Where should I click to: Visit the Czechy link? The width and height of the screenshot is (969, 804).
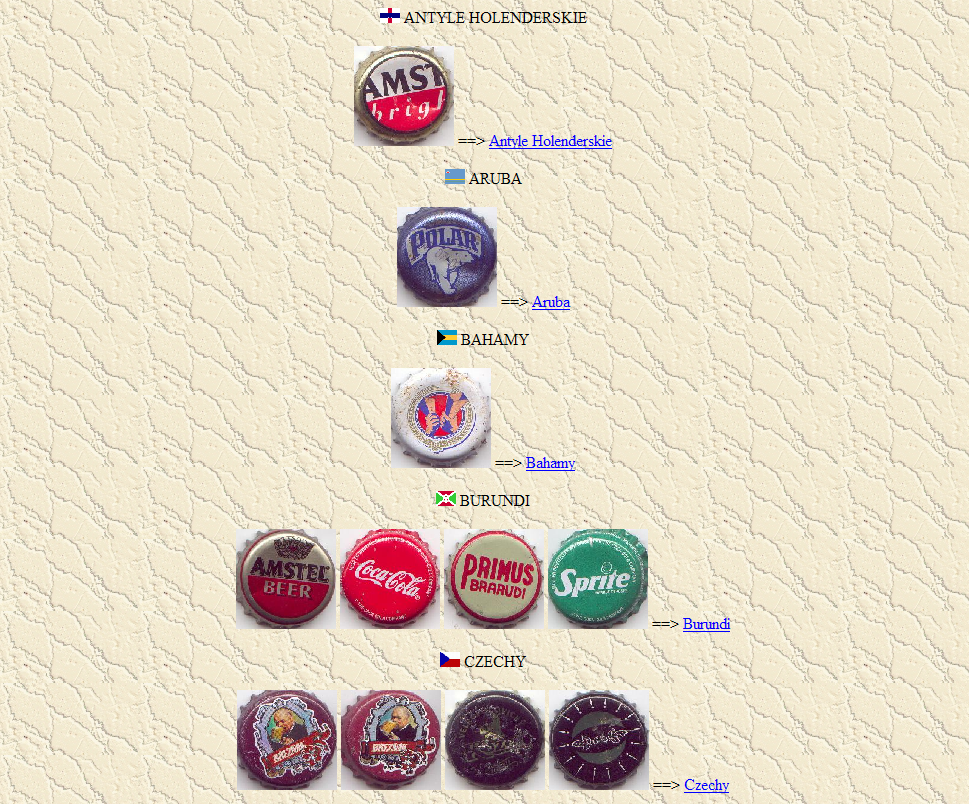(706, 785)
